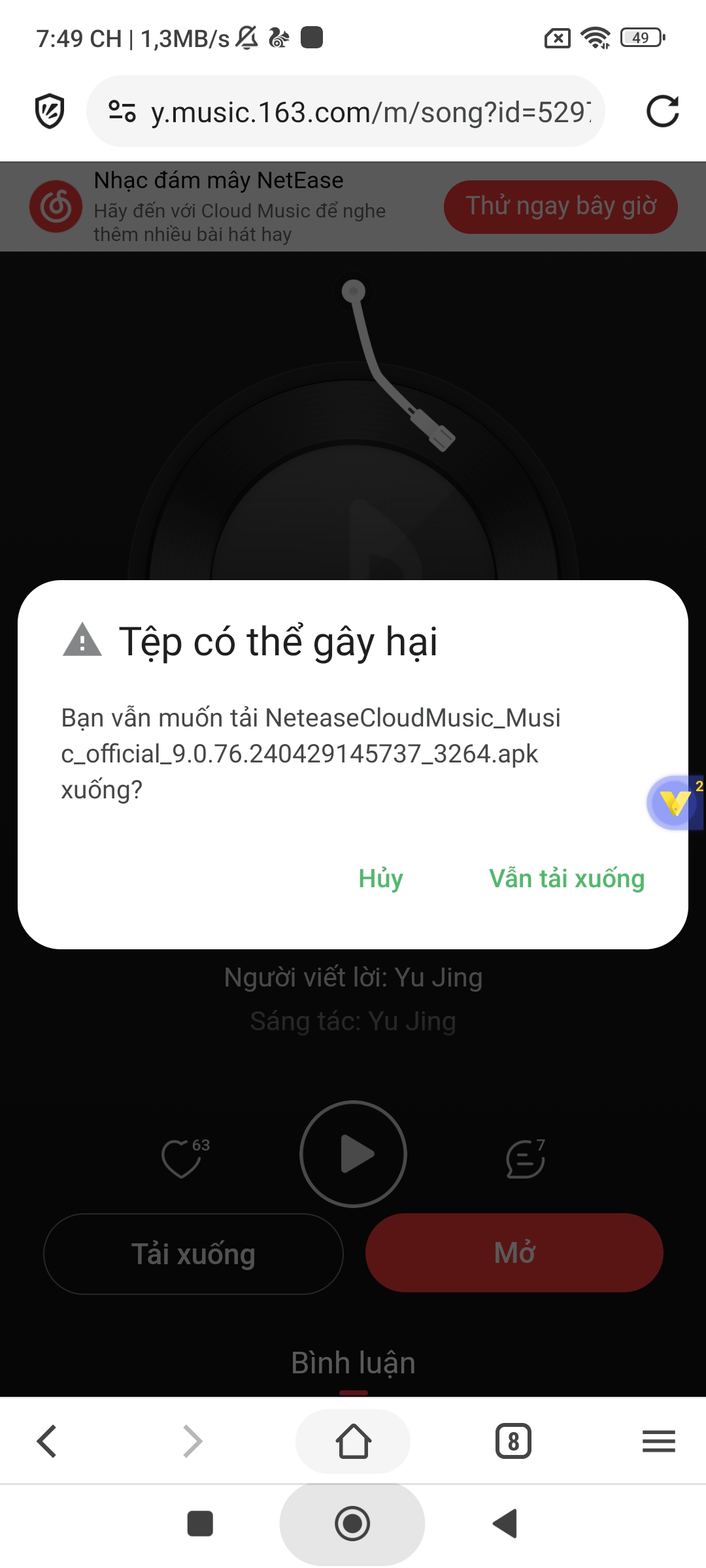
Task: Open the site permissions icon in address bar
Action: [x=121, y=111]
